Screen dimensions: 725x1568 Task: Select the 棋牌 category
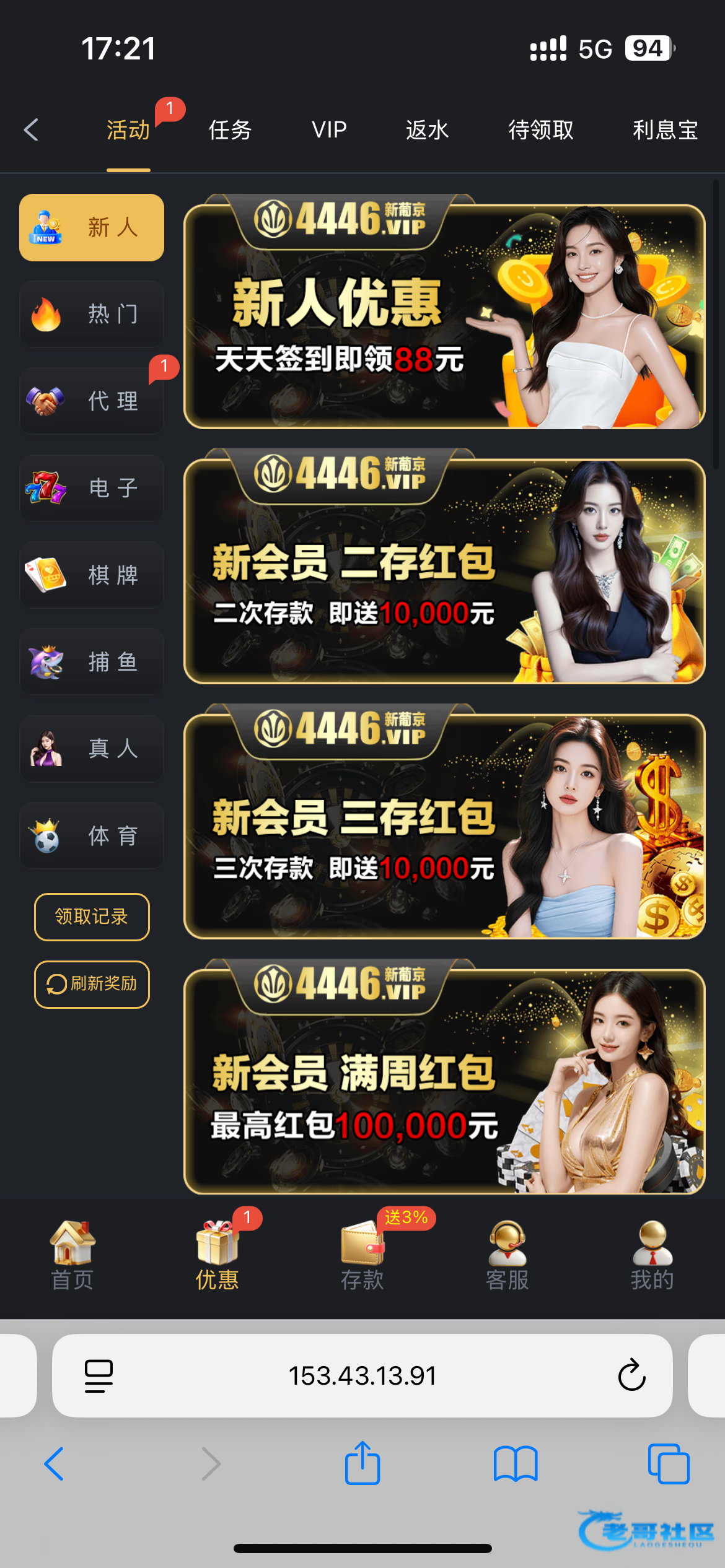(x=92, y=575)
